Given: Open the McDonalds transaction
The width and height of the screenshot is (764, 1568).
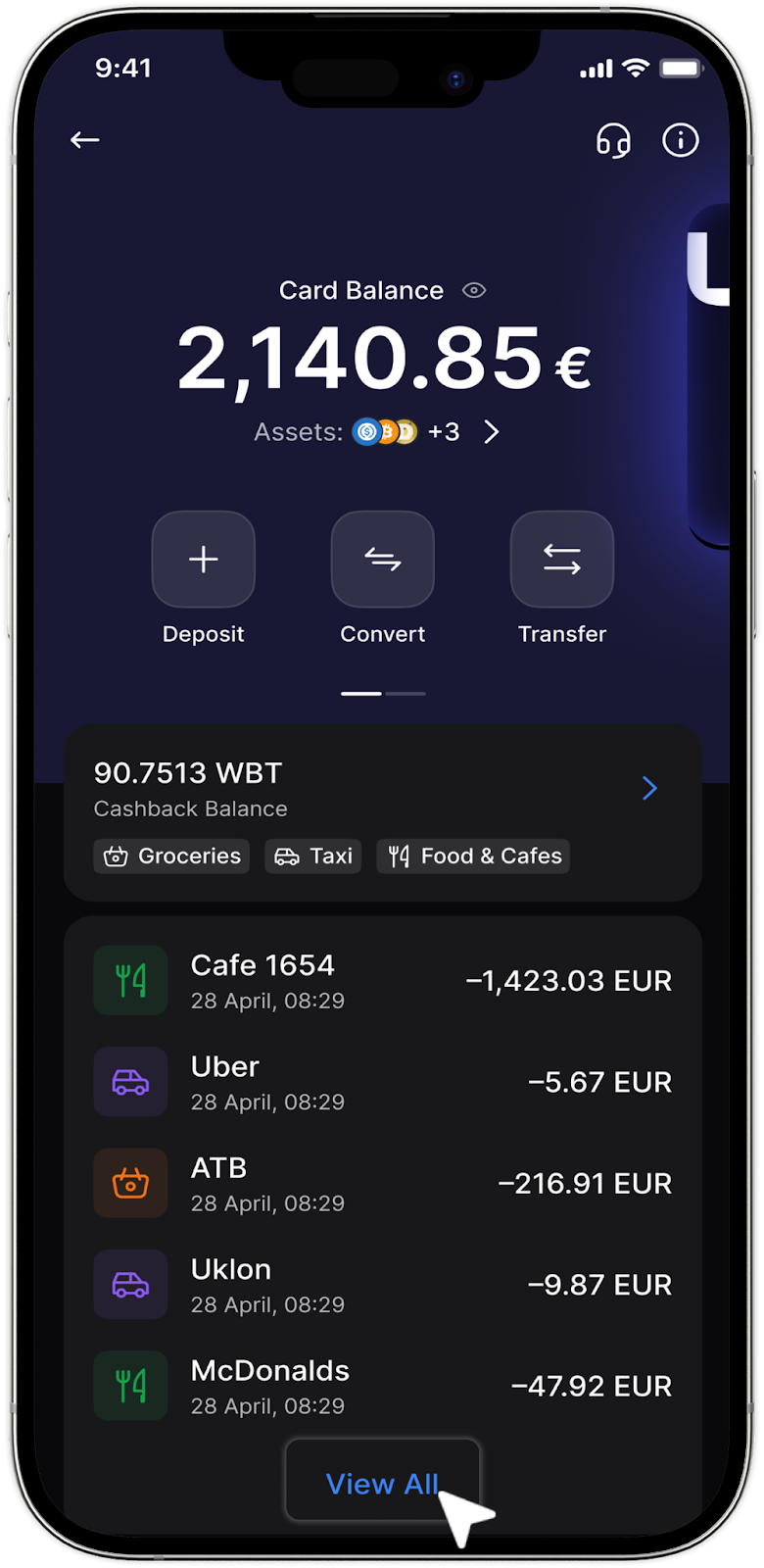Looking at the screenshot, I should [382, 1386].
